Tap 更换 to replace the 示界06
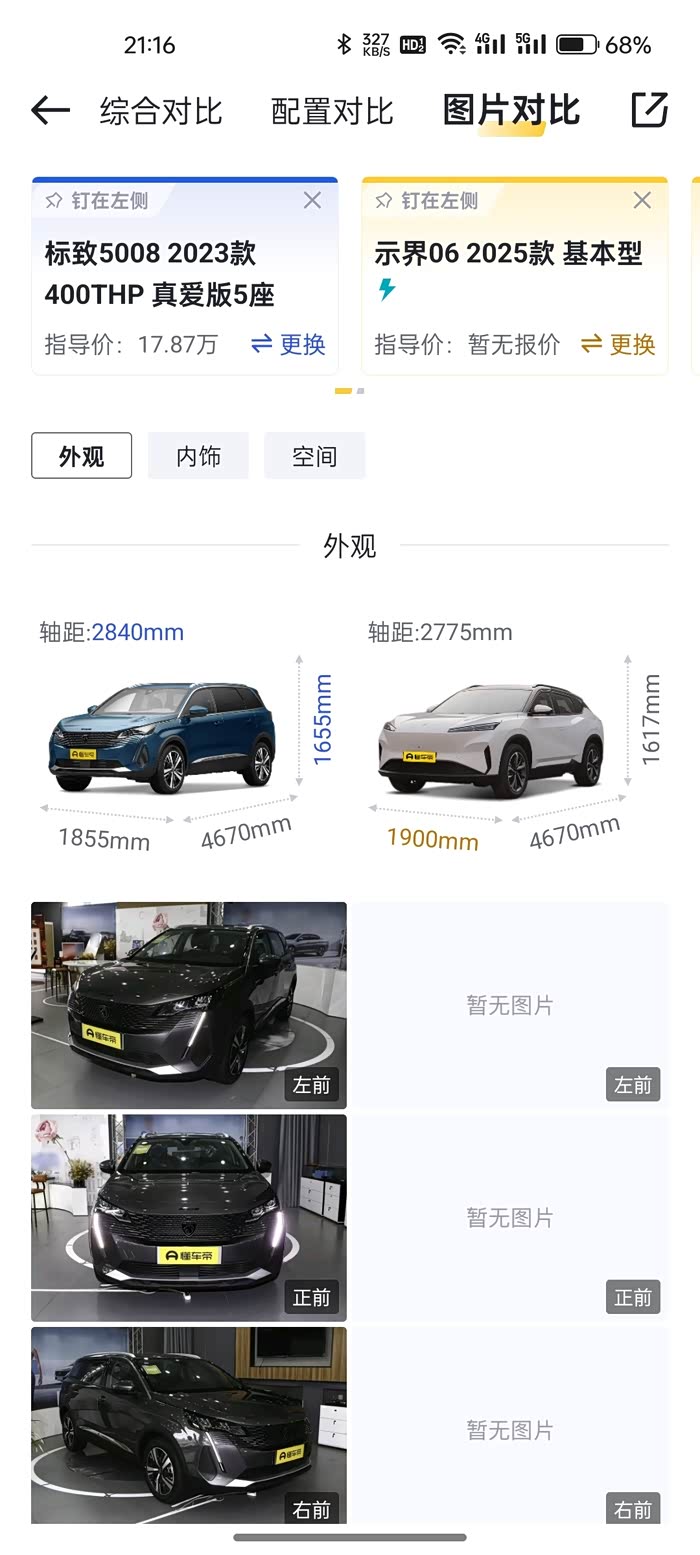Image resolution: width=700 pixels, height=1555 pixels. coord(619,345)
